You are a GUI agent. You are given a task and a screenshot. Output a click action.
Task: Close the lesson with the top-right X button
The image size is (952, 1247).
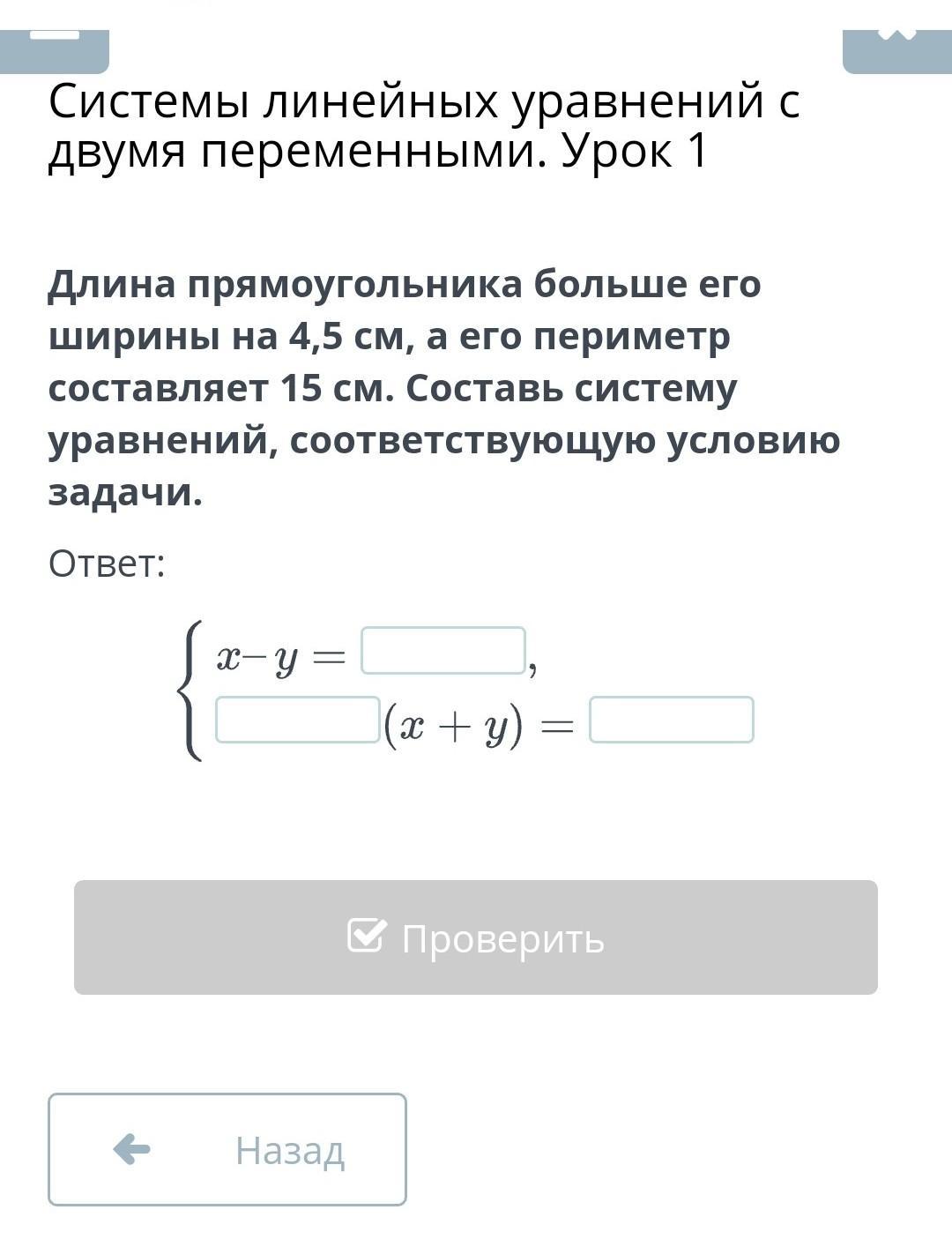[x=897, y=51]
